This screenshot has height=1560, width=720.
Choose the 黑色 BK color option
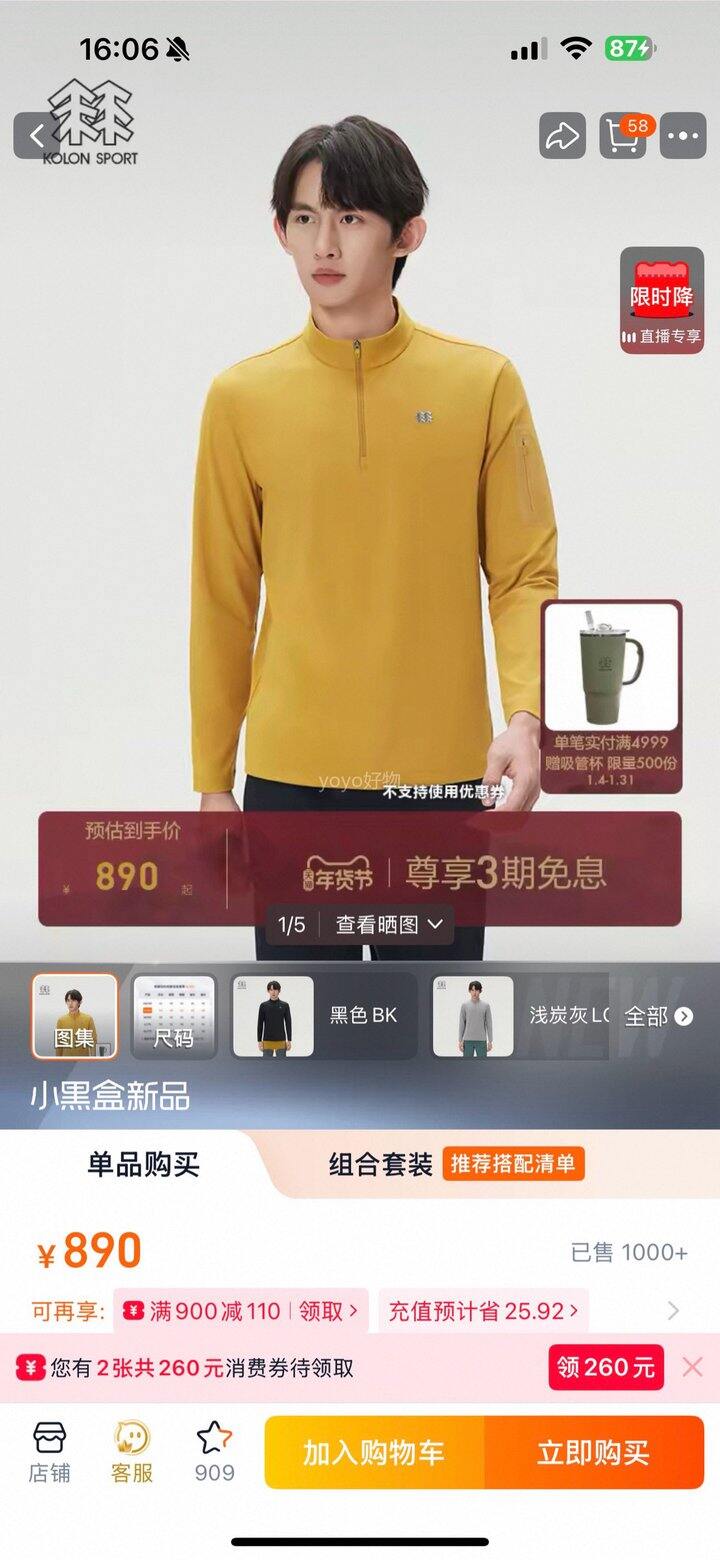click(x=323, y=1016)
